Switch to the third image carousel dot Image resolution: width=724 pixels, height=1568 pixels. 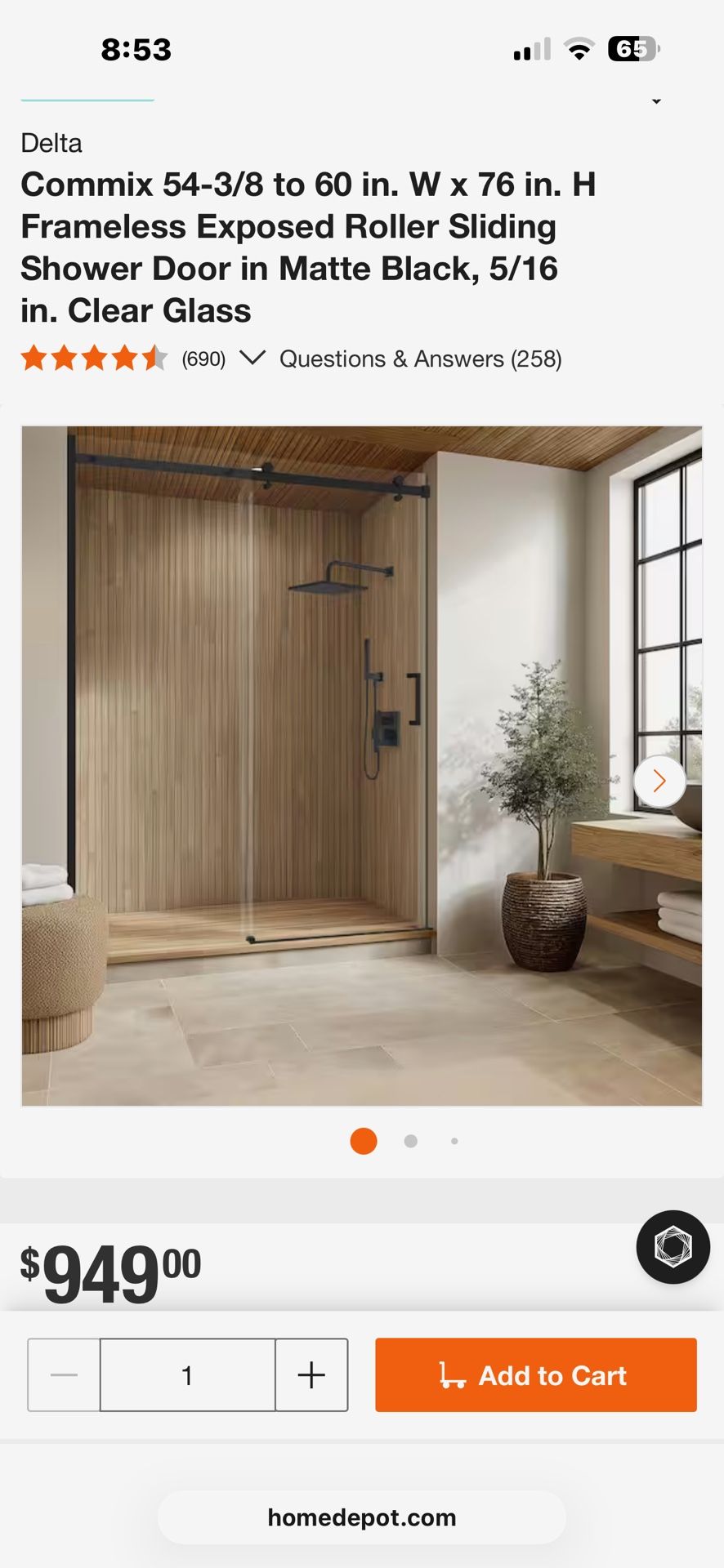point(454,1141)
